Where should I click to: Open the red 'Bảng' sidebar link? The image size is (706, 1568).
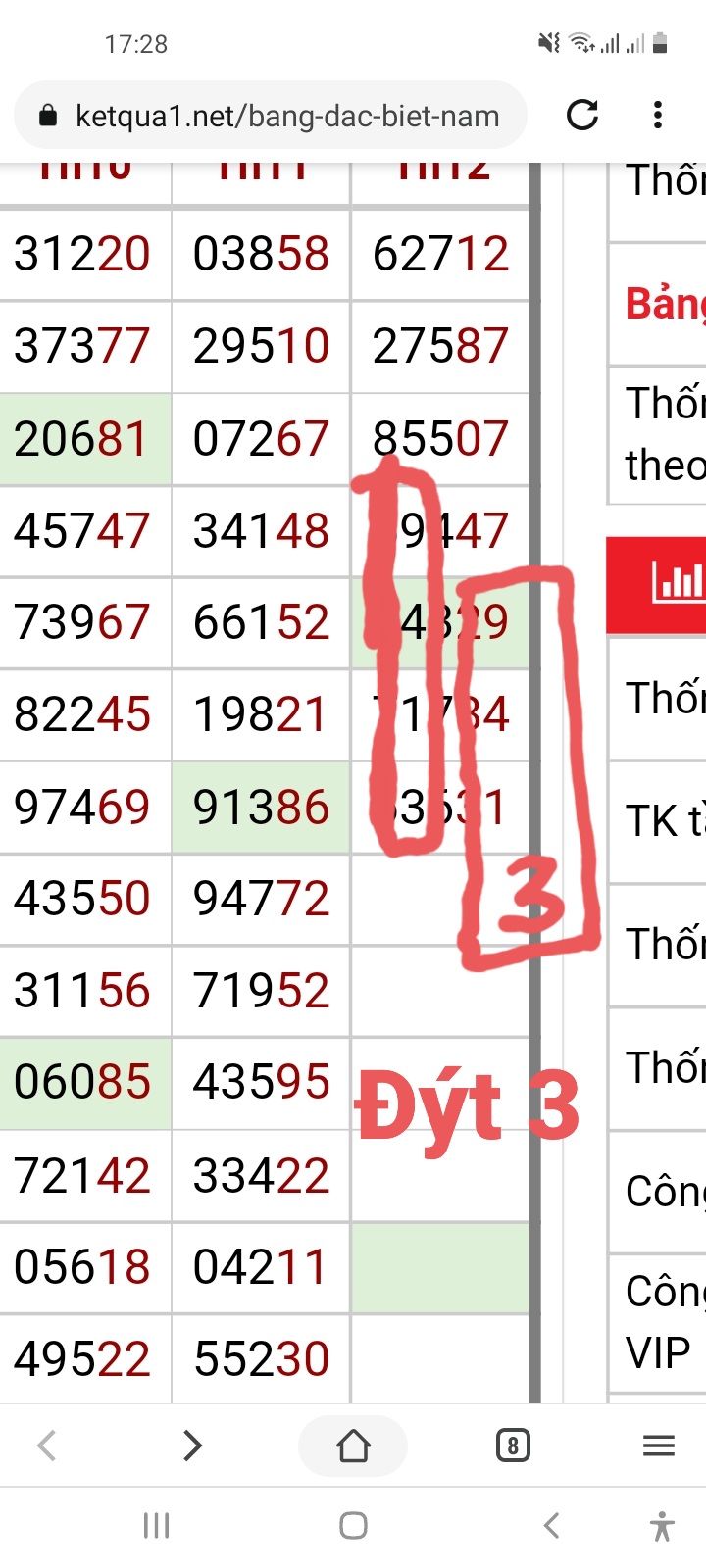point(666,304)
